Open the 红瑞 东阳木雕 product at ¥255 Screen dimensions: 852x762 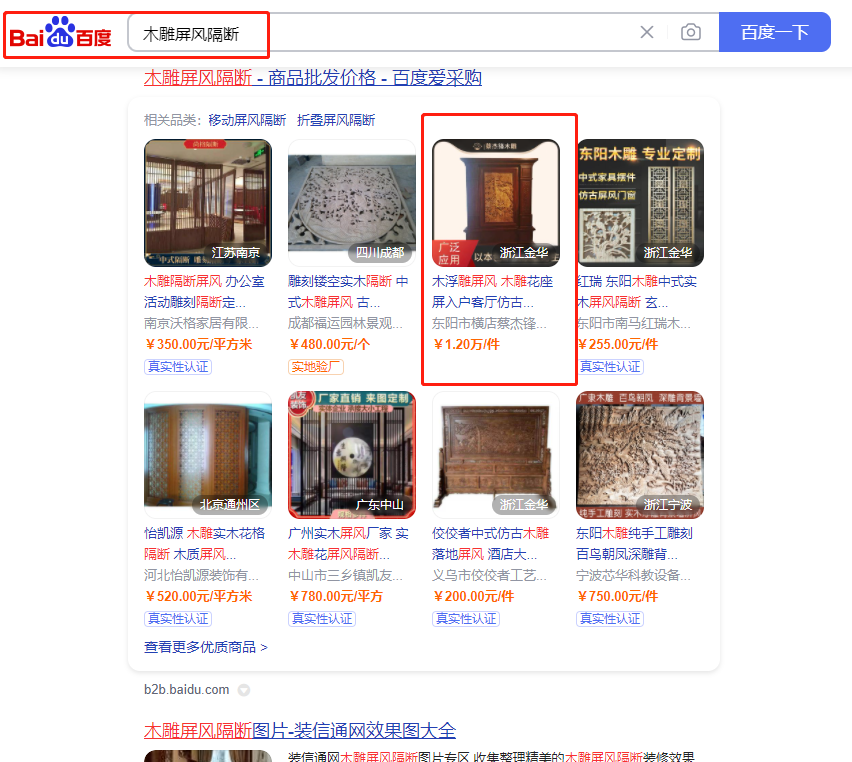click(640, 203)
